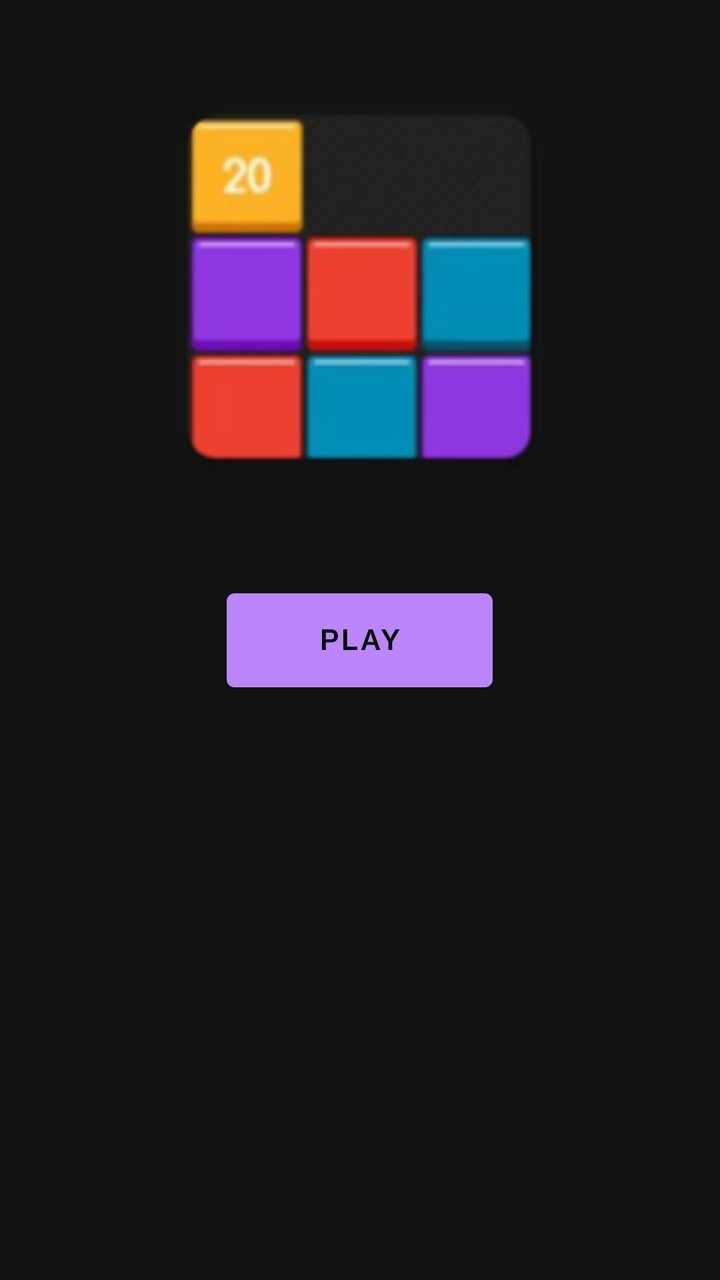The width and height of the screenshot is (720, 1280).
Task: Select the empty top-right grid cell
Action: (475, 175)
